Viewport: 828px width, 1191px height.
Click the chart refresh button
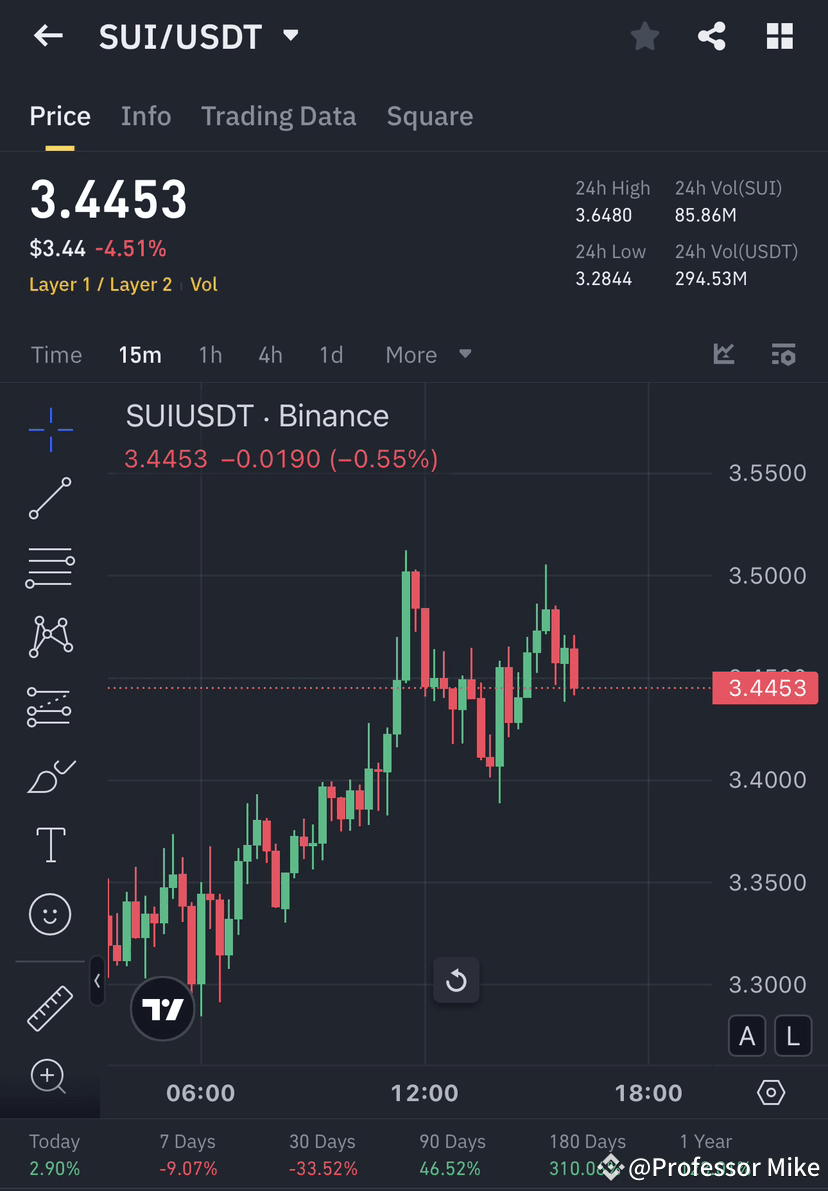[456, 981]
